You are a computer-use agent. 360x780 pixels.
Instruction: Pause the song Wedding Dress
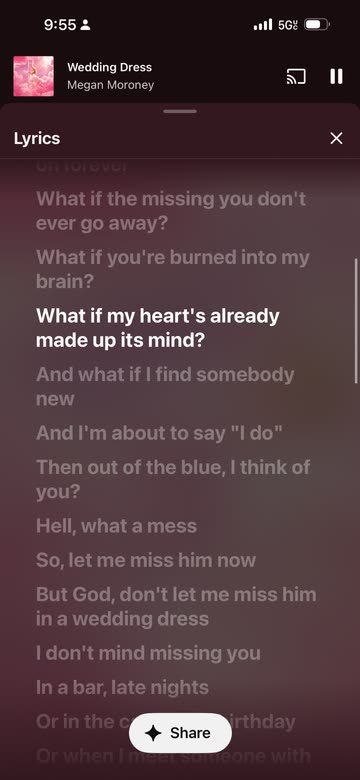[336, 76]
